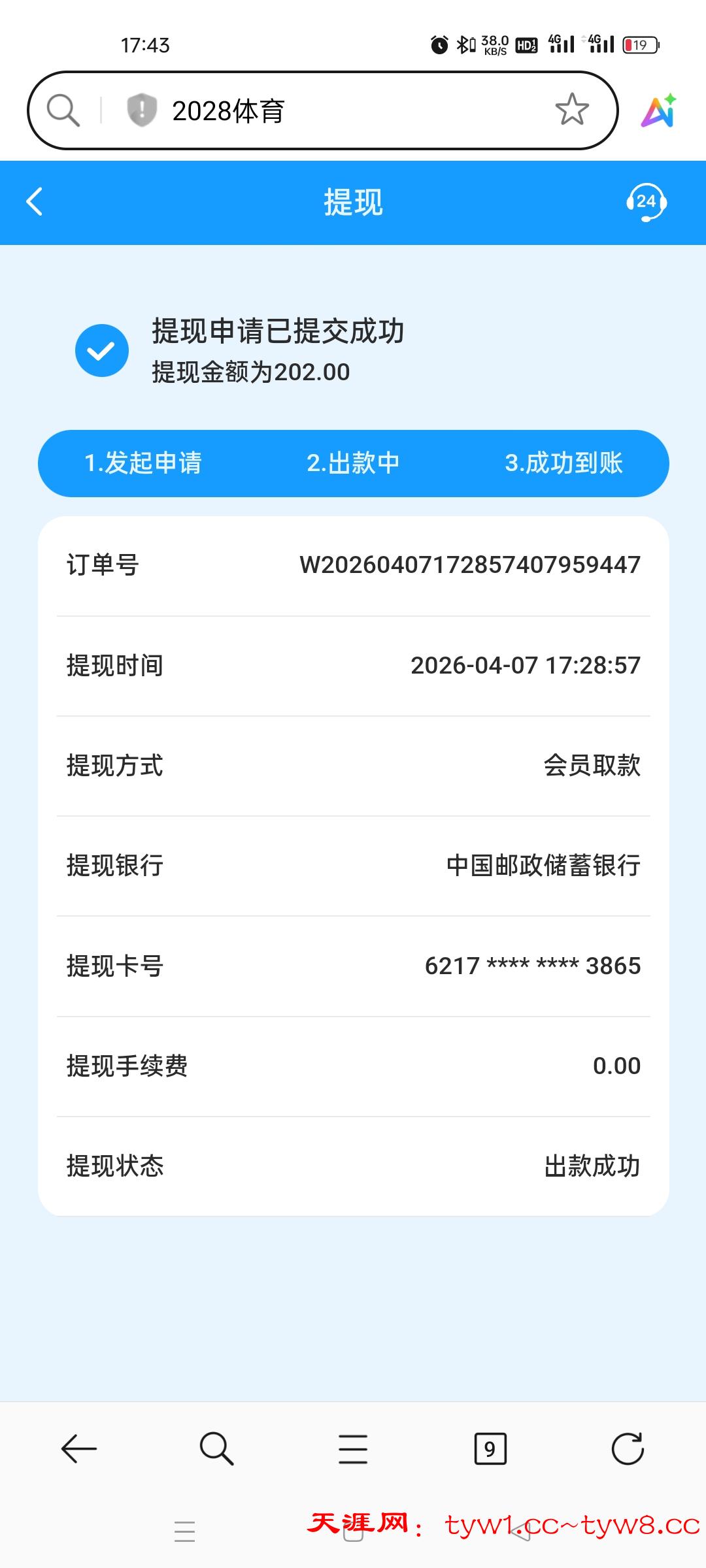The width and height of the screenshot is (706, 1568).
Task: Tap the site security shield icon
Action: click(141, 110)
